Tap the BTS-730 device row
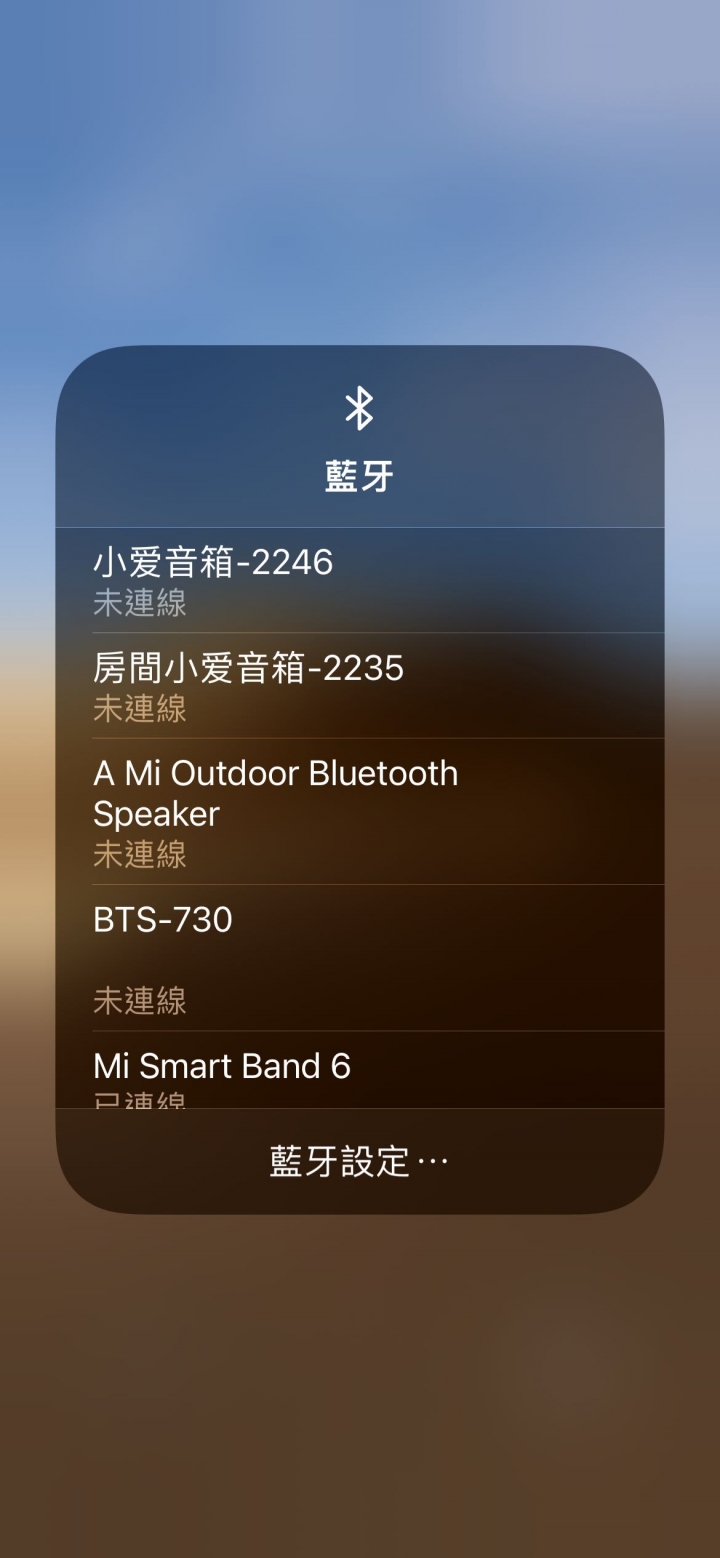The height and width of the screenshot is (1558, 720). pyautogui.click(x=360, y=957)
